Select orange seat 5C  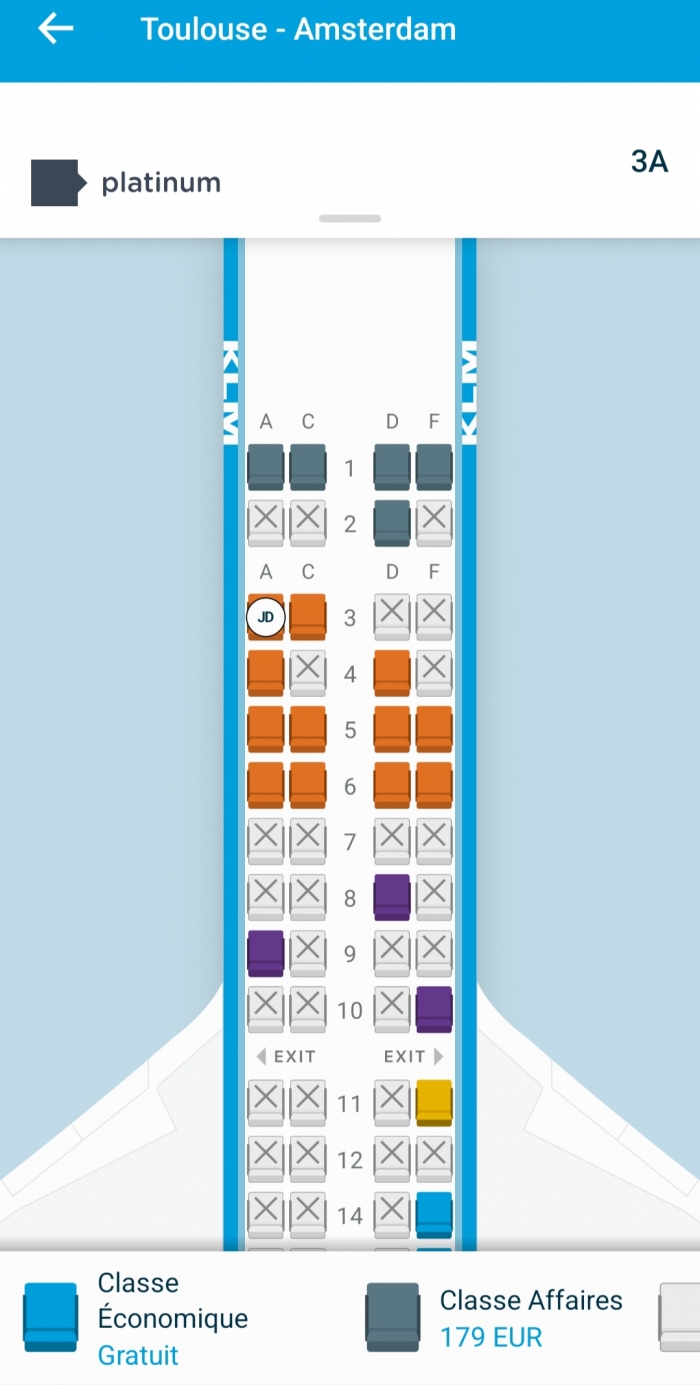coord(308,729)
